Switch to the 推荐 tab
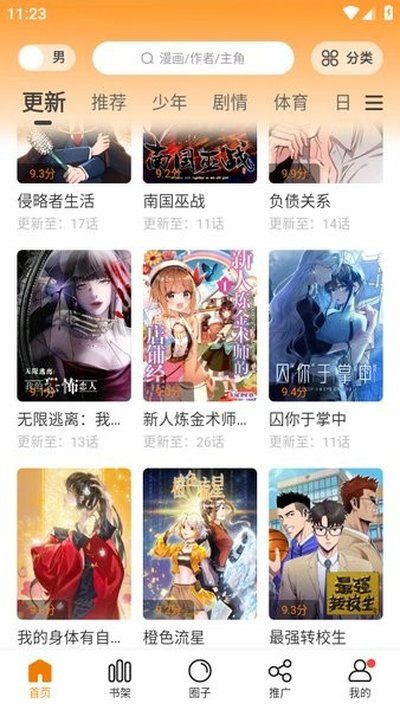This screenshot has width=400, height=710. coord(108,102)
